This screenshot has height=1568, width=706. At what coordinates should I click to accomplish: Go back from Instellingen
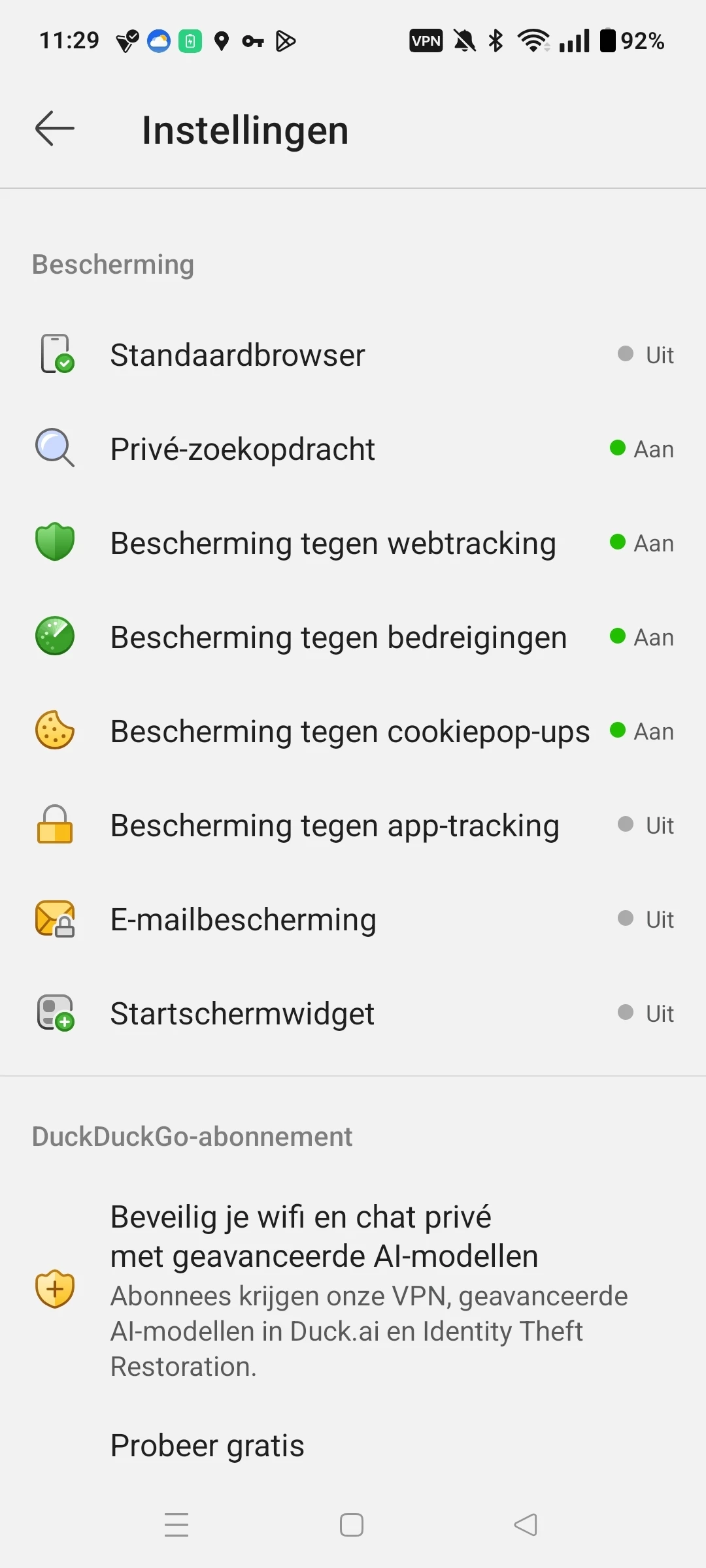click(55, 128)
